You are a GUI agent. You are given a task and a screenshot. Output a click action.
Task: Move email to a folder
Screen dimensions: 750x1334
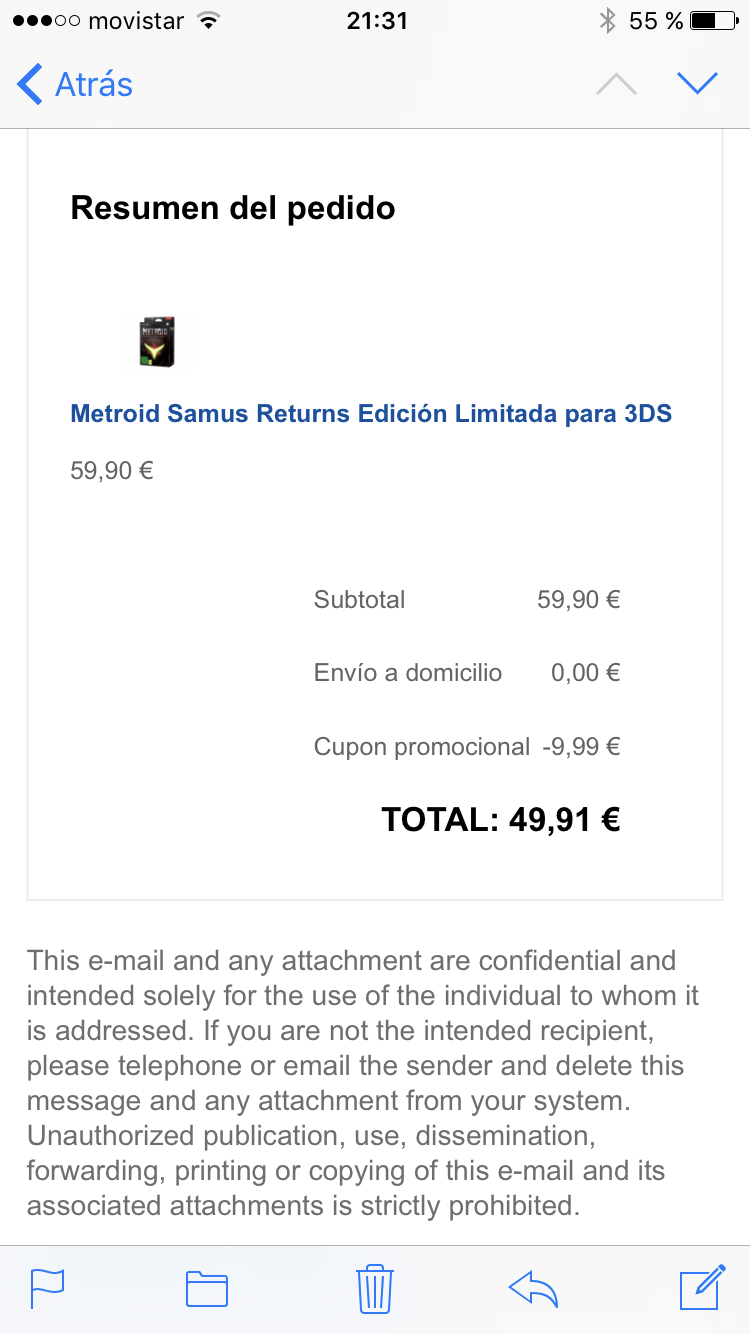(207, 1288)
